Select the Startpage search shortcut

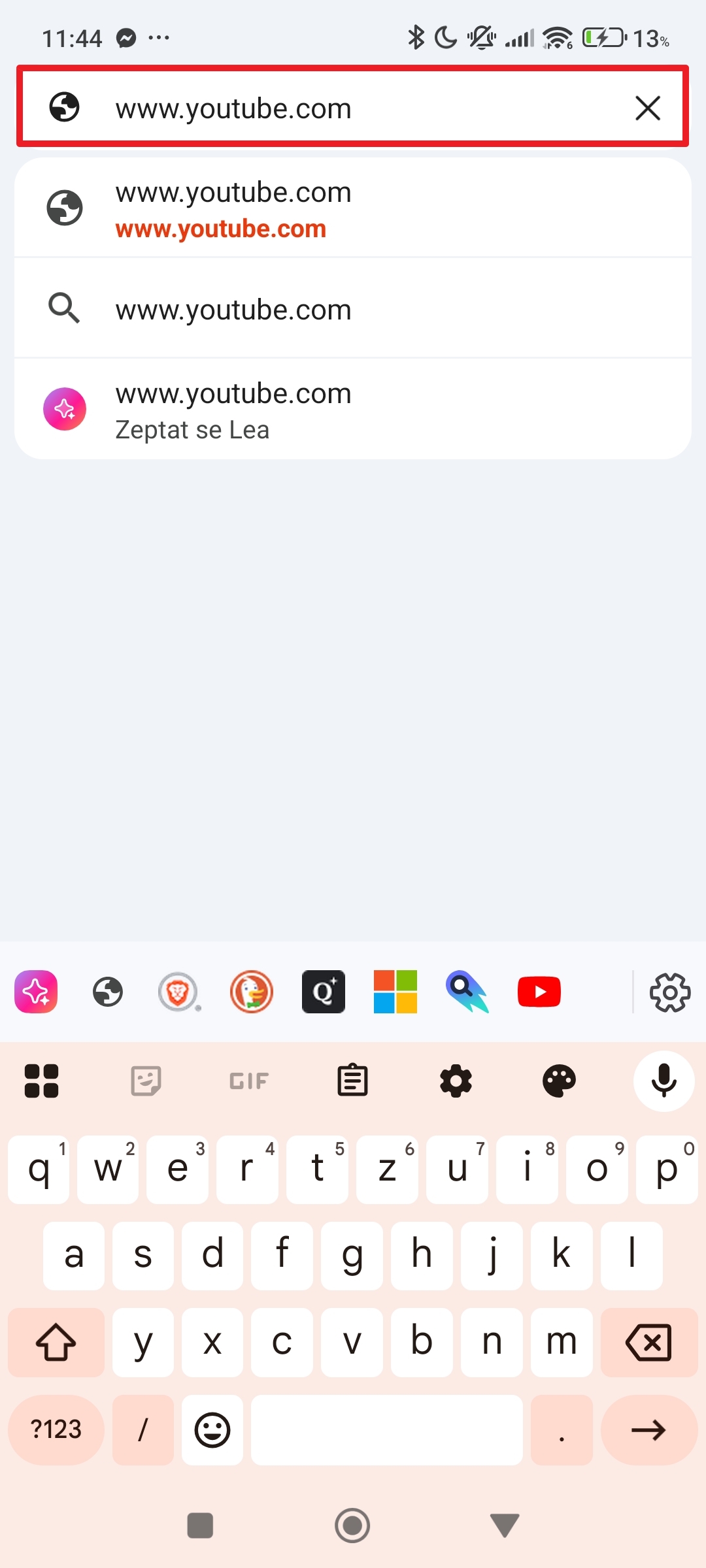pos(467,992)
